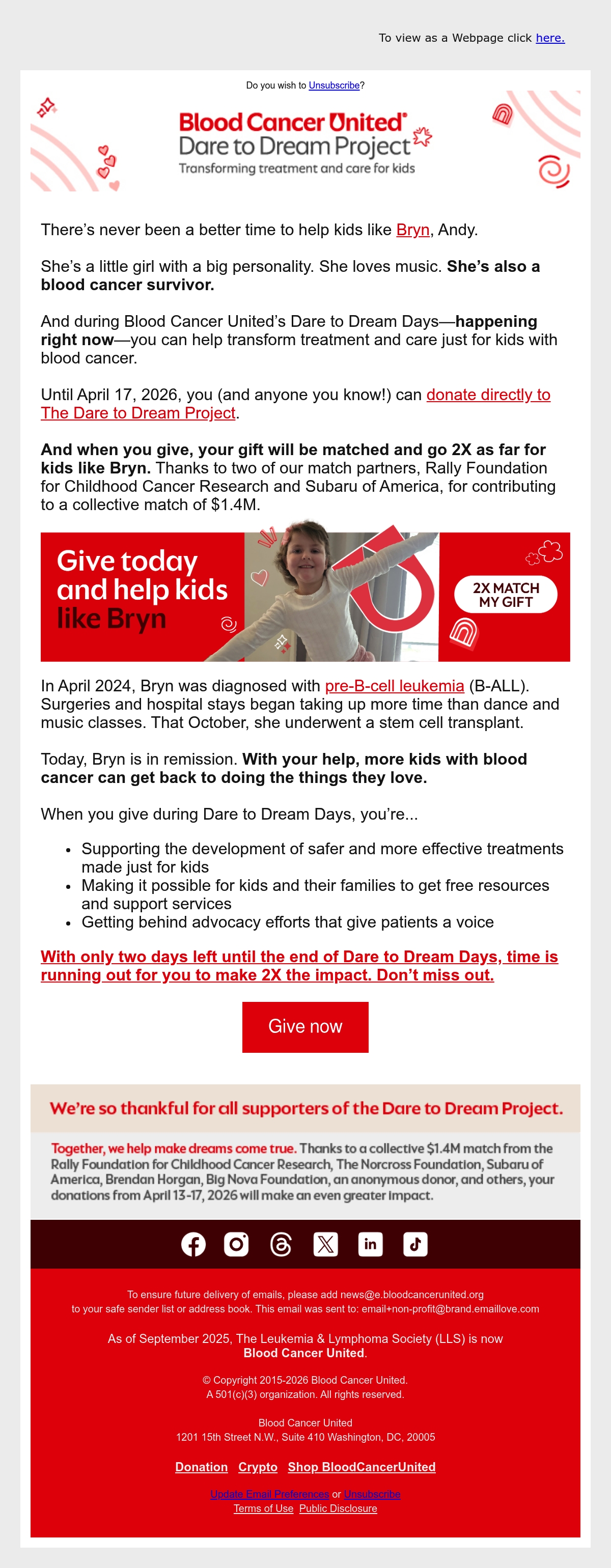Open the 'here' webpage view link
This screenshot has height=1568, width=611.
550,38
